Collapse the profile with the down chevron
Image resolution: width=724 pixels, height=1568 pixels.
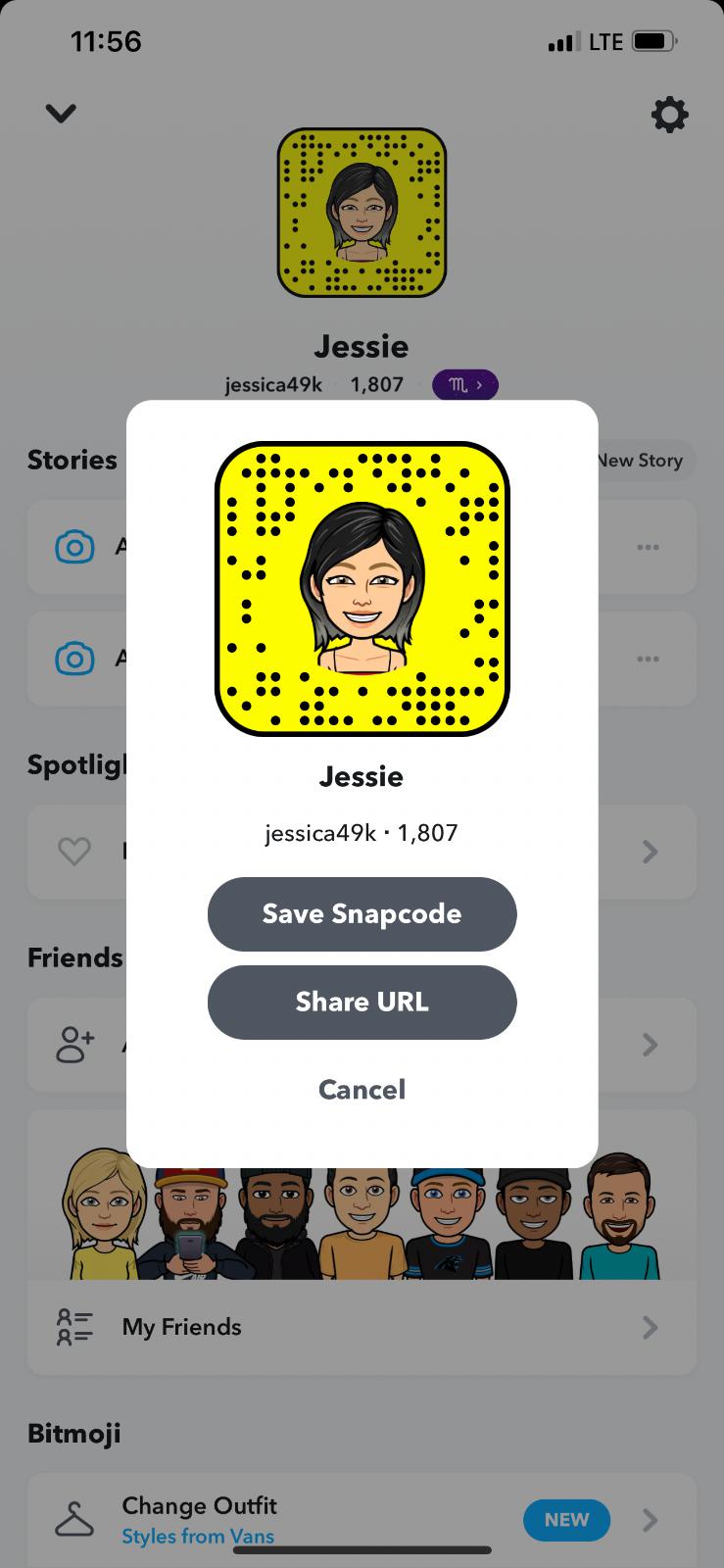(61, 114)
